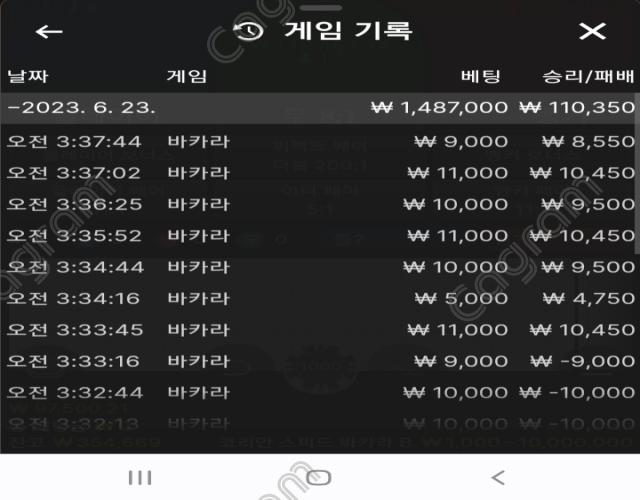Close the game history screen
The image size is (640, 500).
[x=593, y=31]
